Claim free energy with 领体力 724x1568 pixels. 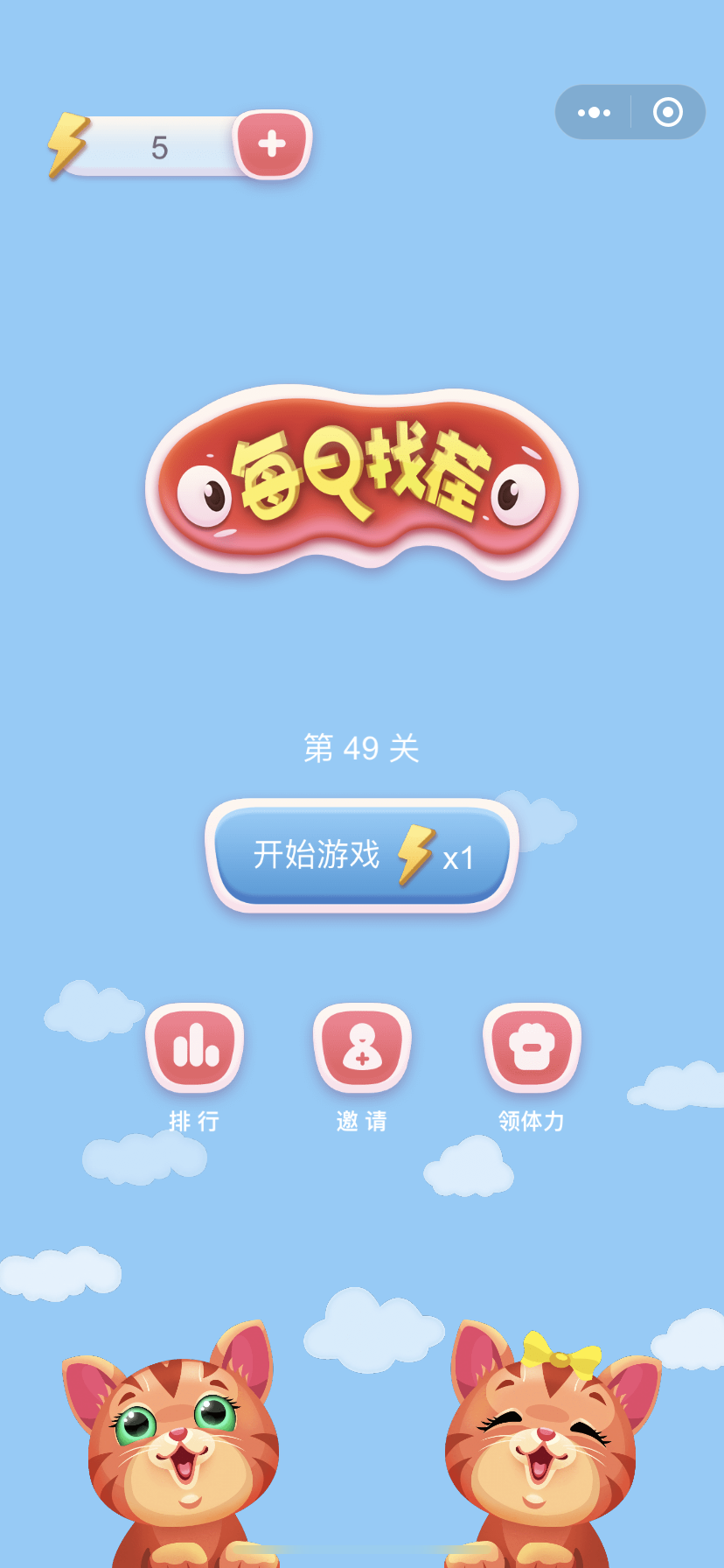(532, 1047)
